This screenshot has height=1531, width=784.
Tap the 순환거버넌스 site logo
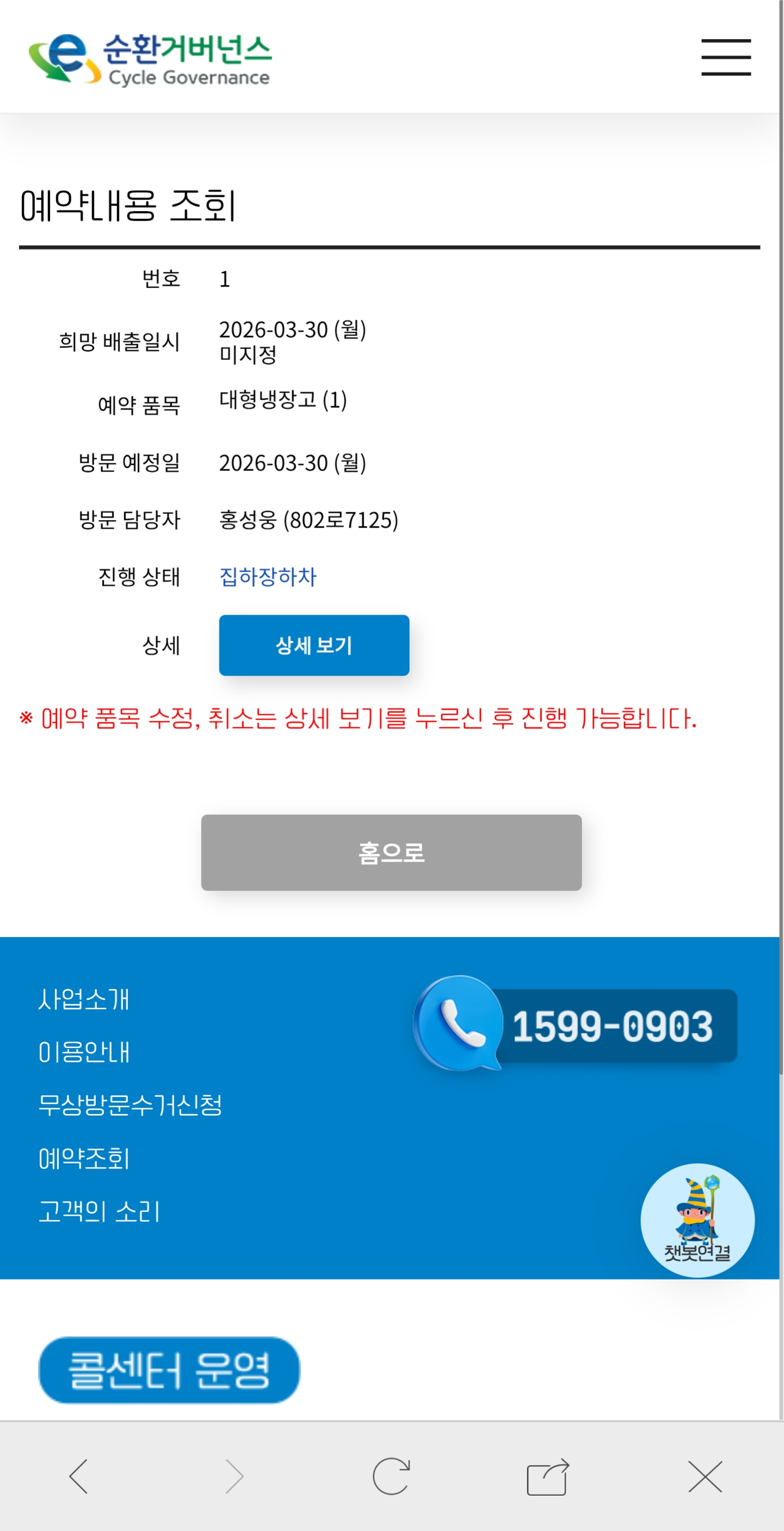click(150, 59)
